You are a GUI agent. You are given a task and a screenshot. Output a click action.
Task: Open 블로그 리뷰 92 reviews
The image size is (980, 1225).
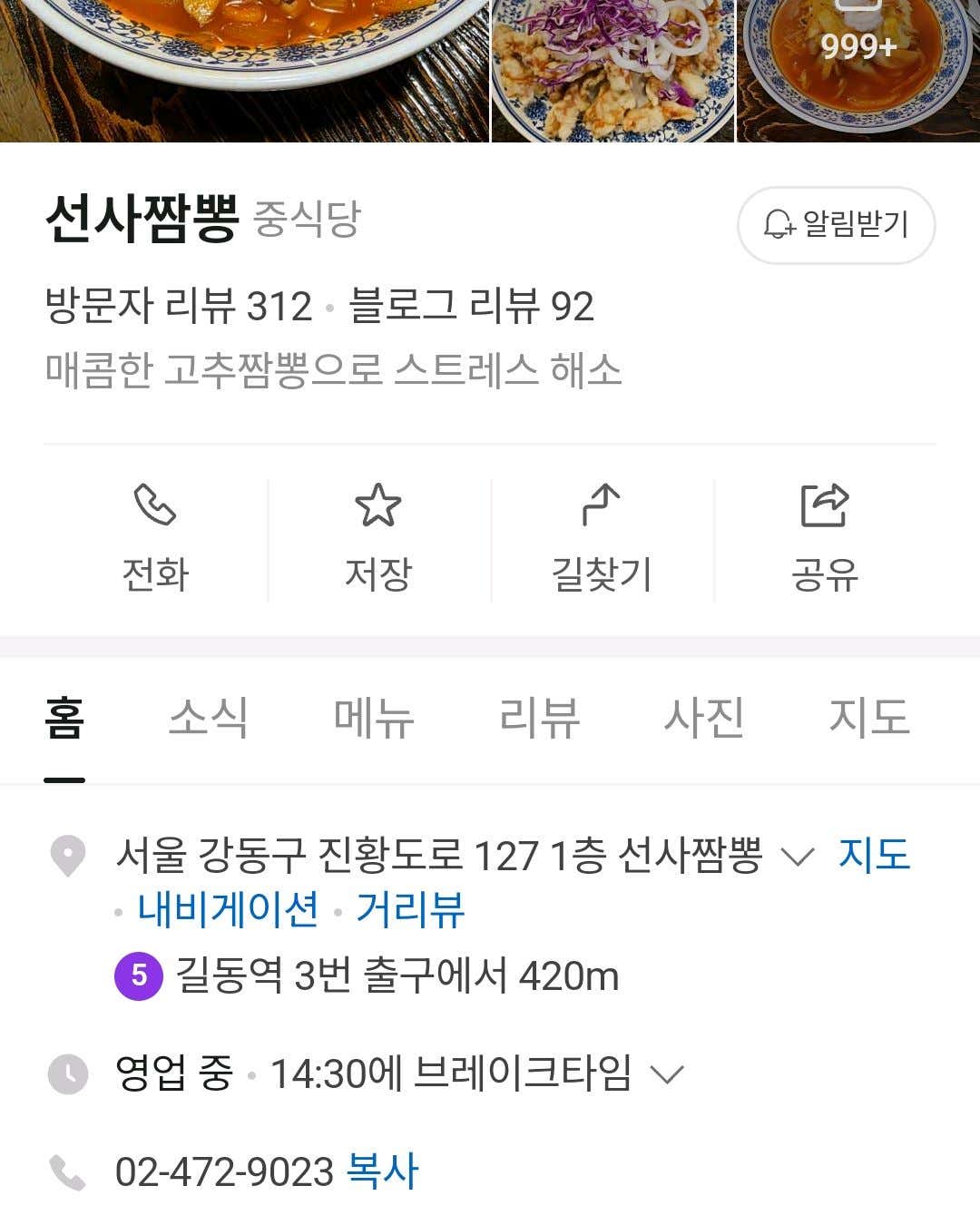pos(471,307)
